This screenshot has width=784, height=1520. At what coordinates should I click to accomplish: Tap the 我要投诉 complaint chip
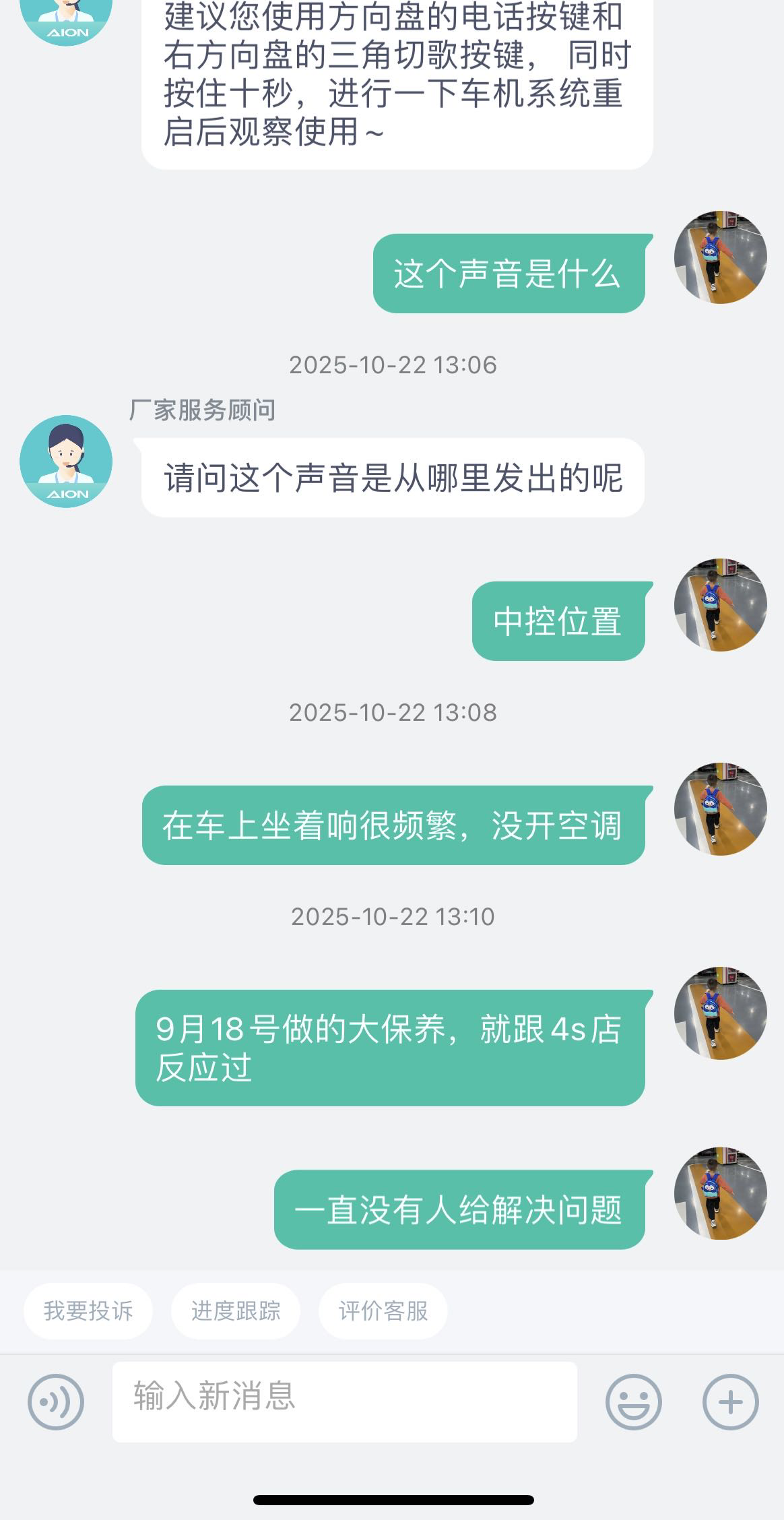(88, 1310)
